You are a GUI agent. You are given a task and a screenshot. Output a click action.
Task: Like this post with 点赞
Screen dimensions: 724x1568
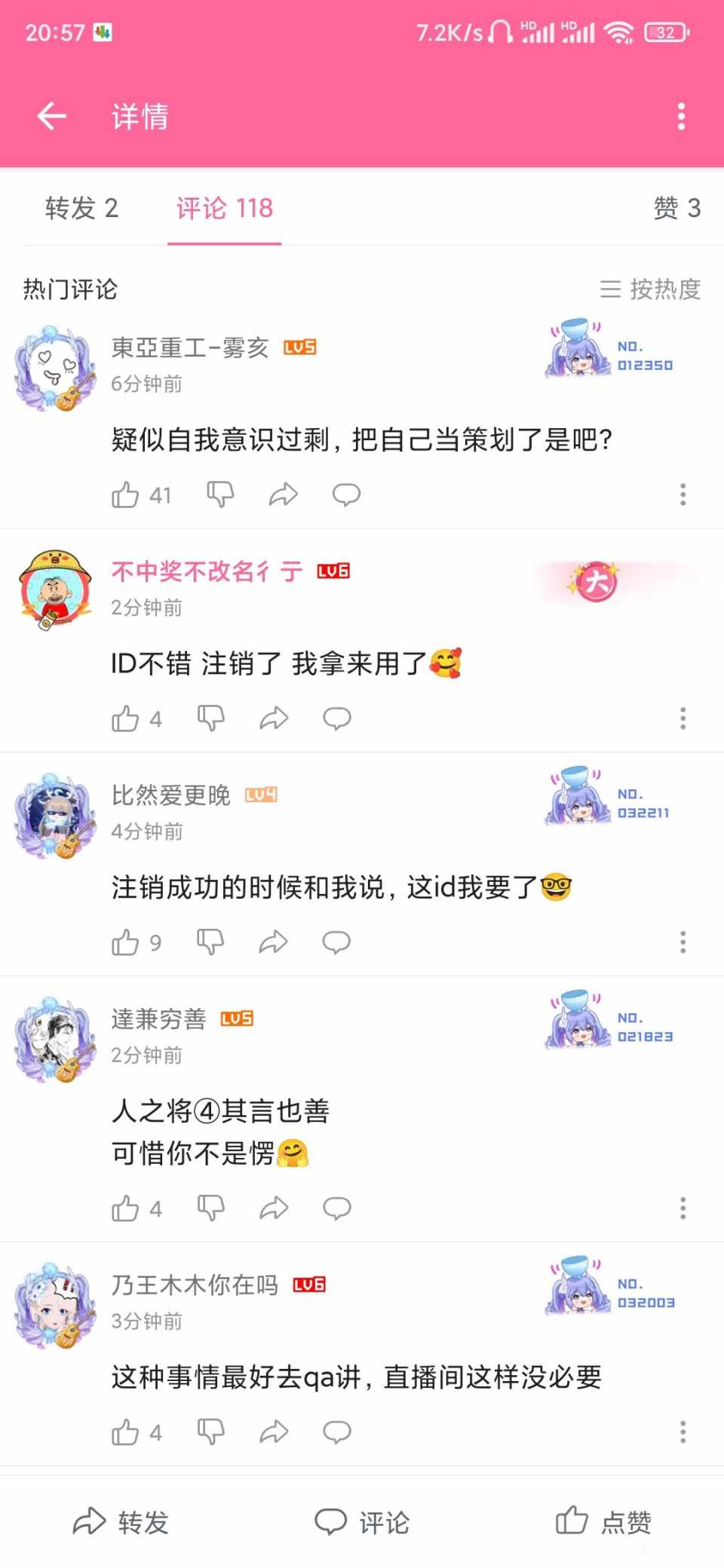coord(603,1522)
